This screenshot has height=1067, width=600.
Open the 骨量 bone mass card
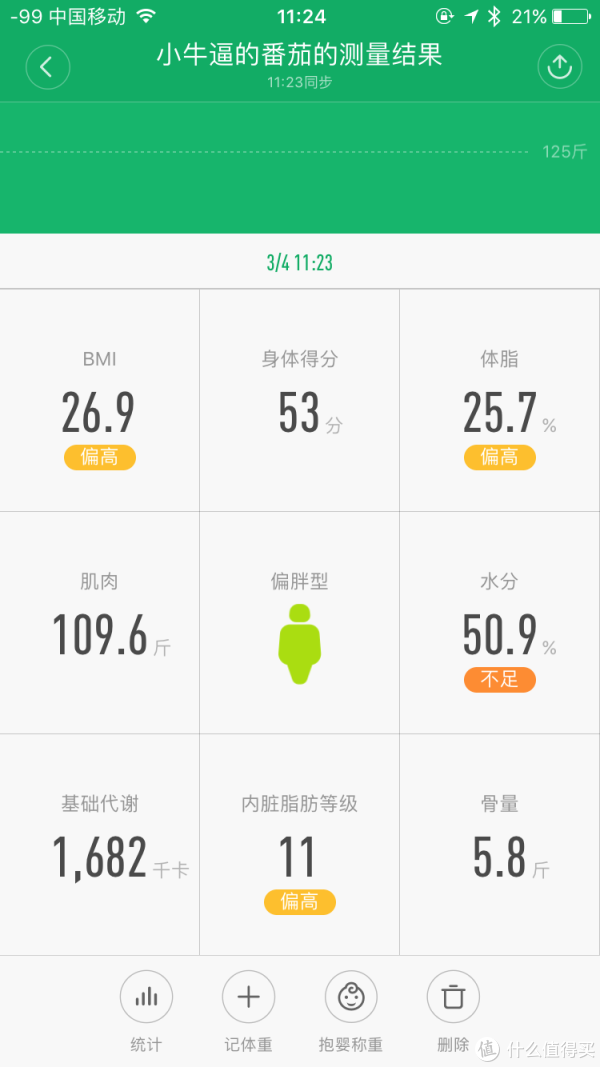[499, 845]
